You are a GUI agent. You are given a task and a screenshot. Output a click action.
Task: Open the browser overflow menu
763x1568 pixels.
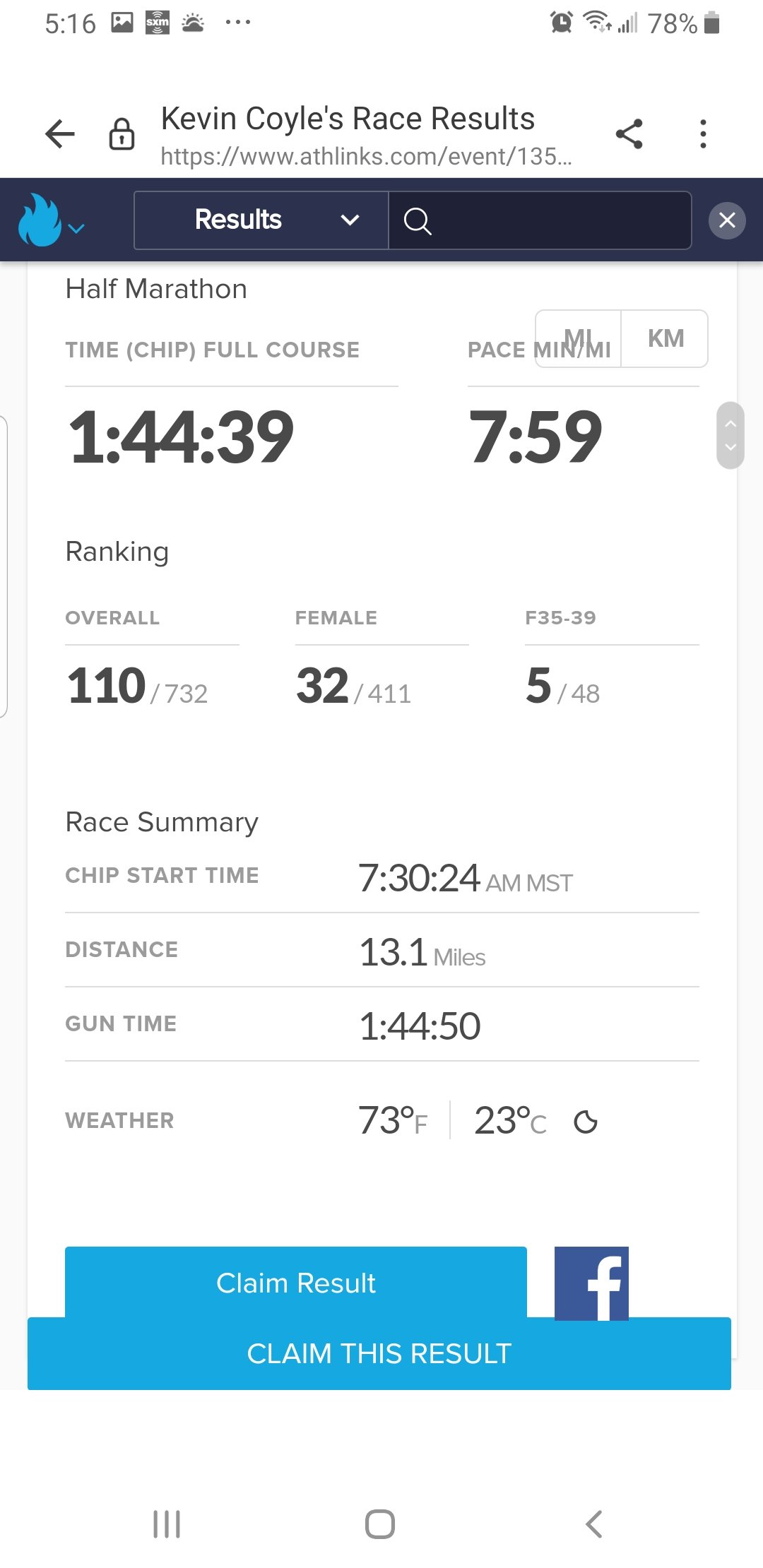point(702,133)
